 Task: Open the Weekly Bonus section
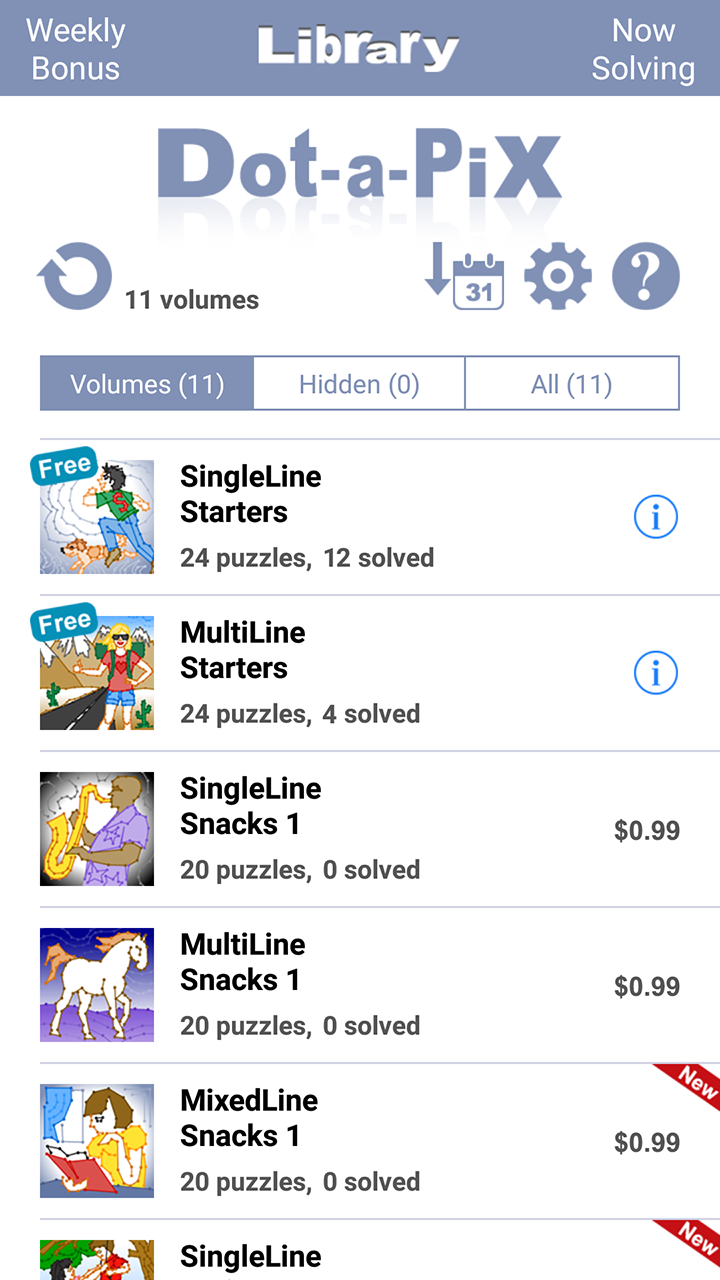[75, 49]
